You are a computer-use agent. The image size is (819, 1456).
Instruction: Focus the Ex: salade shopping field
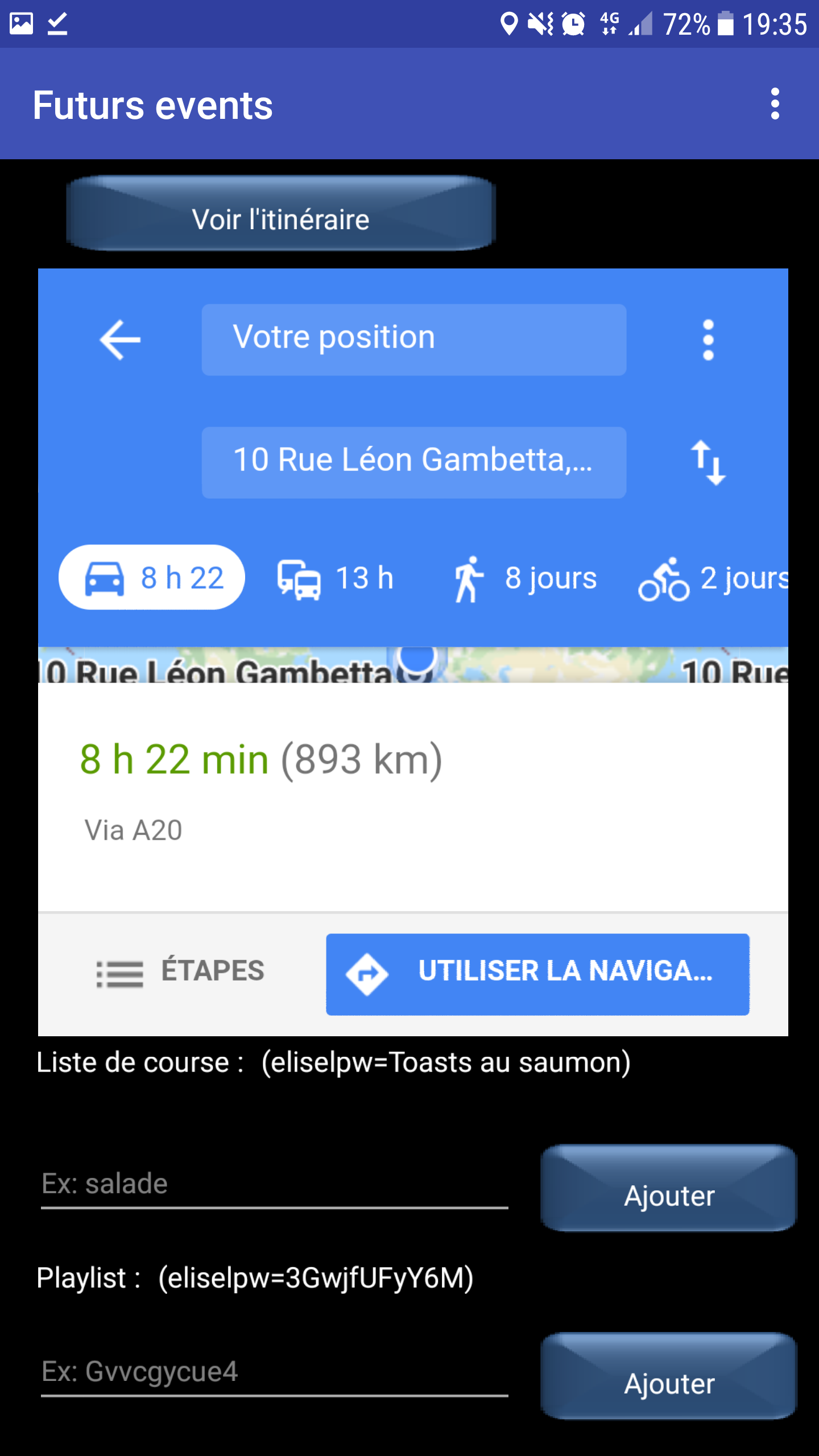[274, 1184]
